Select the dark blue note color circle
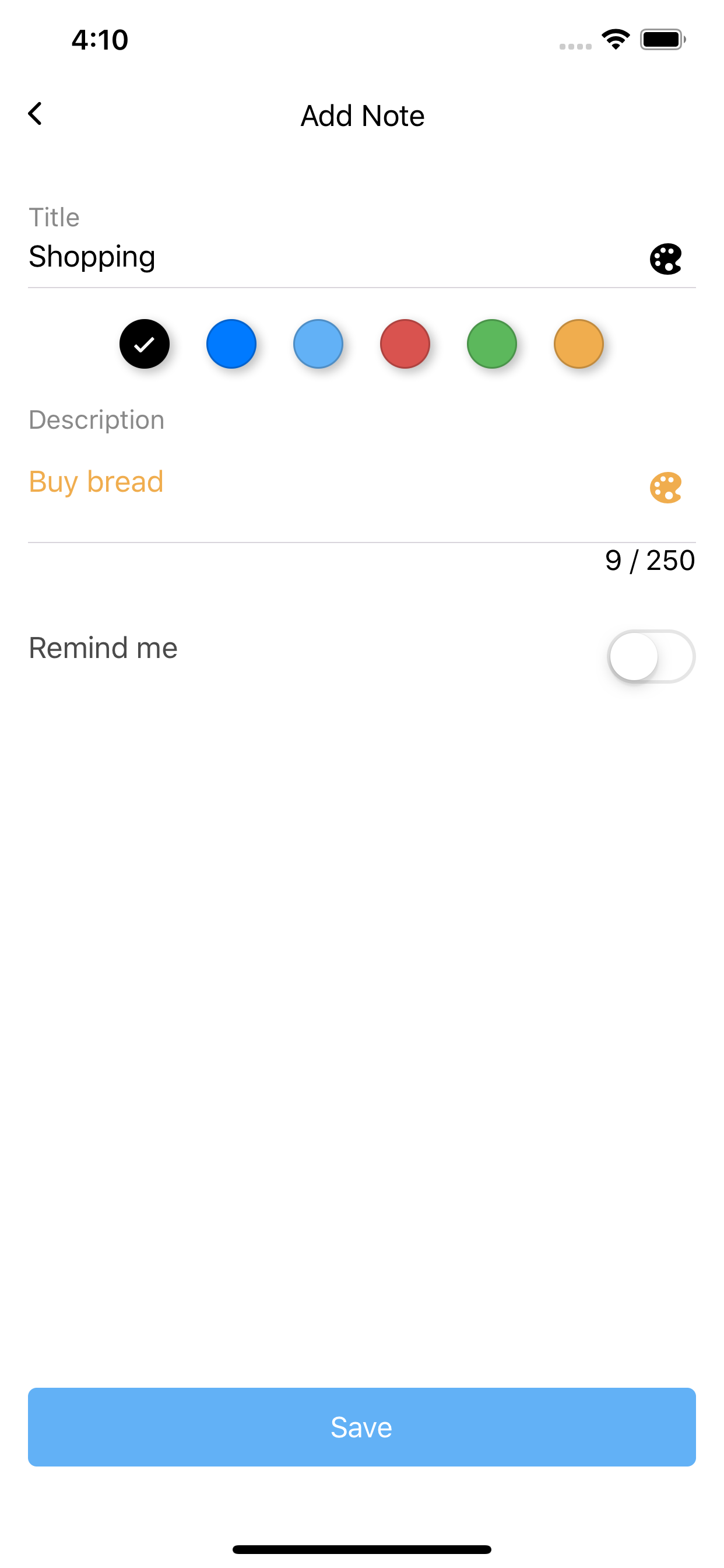Image resolution: width=724 pixels, height=1568 pixels. point(231,344)
